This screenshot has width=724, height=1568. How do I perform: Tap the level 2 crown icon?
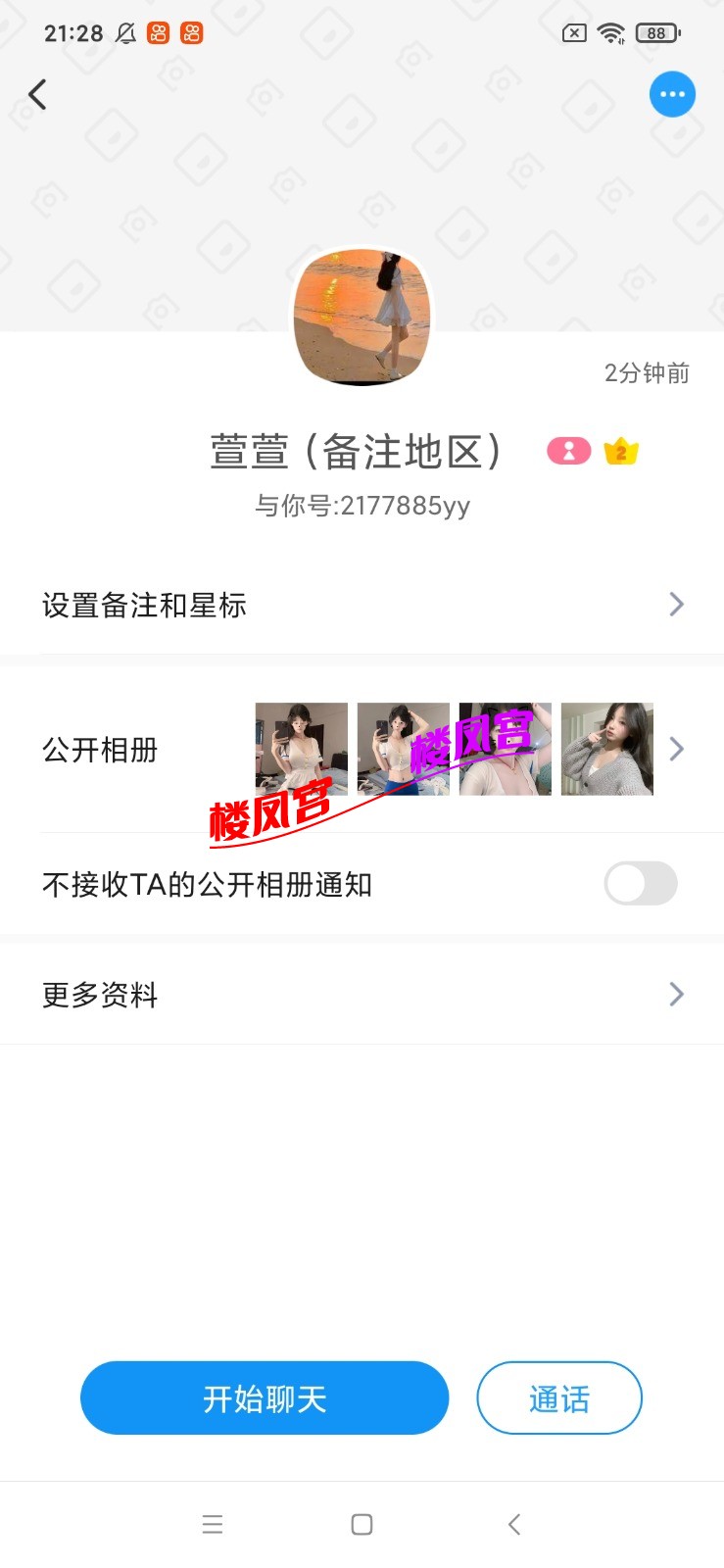(619, 450)
